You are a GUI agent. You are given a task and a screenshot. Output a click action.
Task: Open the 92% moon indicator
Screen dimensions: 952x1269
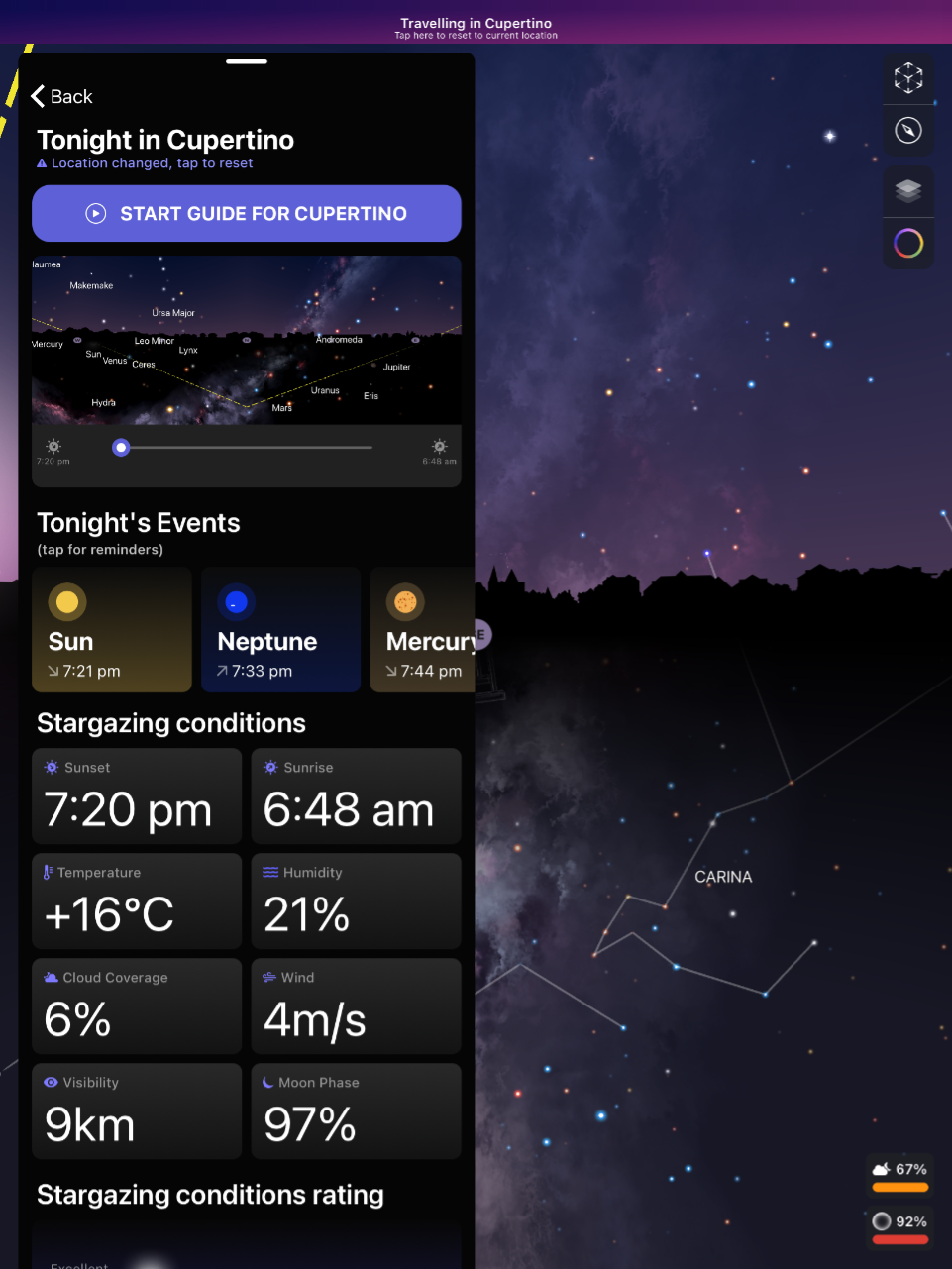coord(899,1227)
